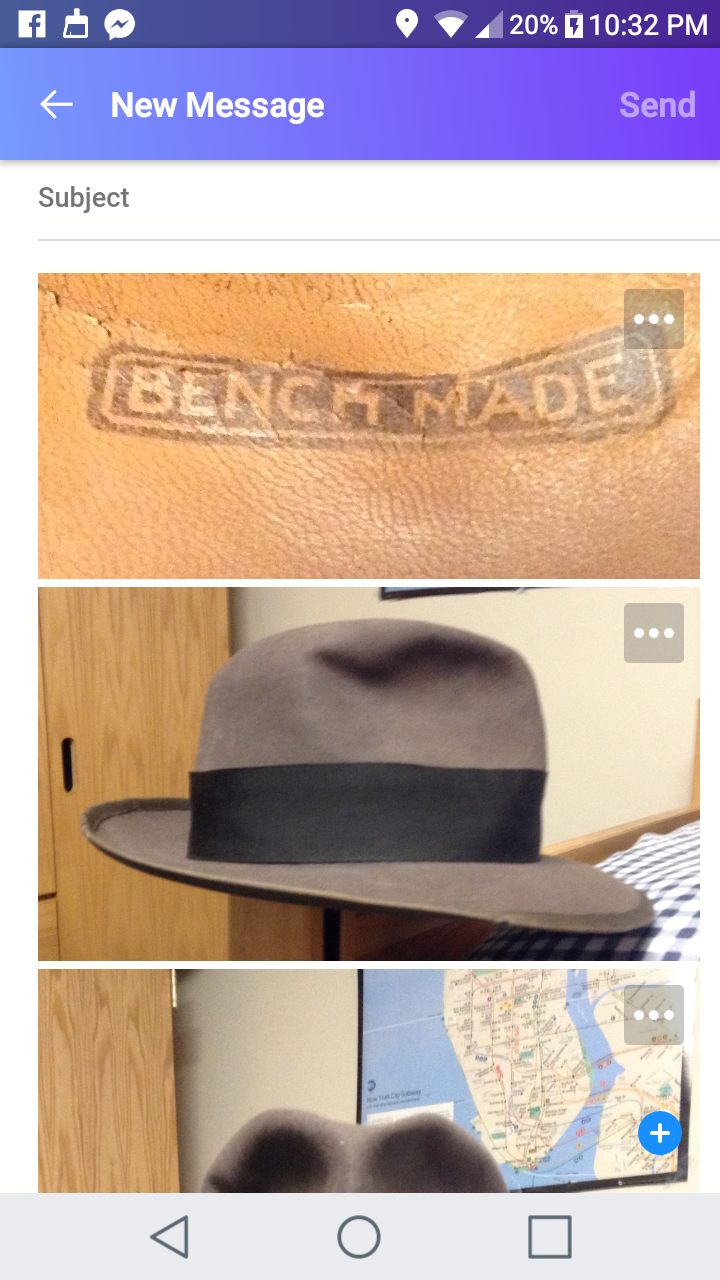The height and width of the screenshot is (1280, 720).
Task: Send the message
Action: (657, 105)
